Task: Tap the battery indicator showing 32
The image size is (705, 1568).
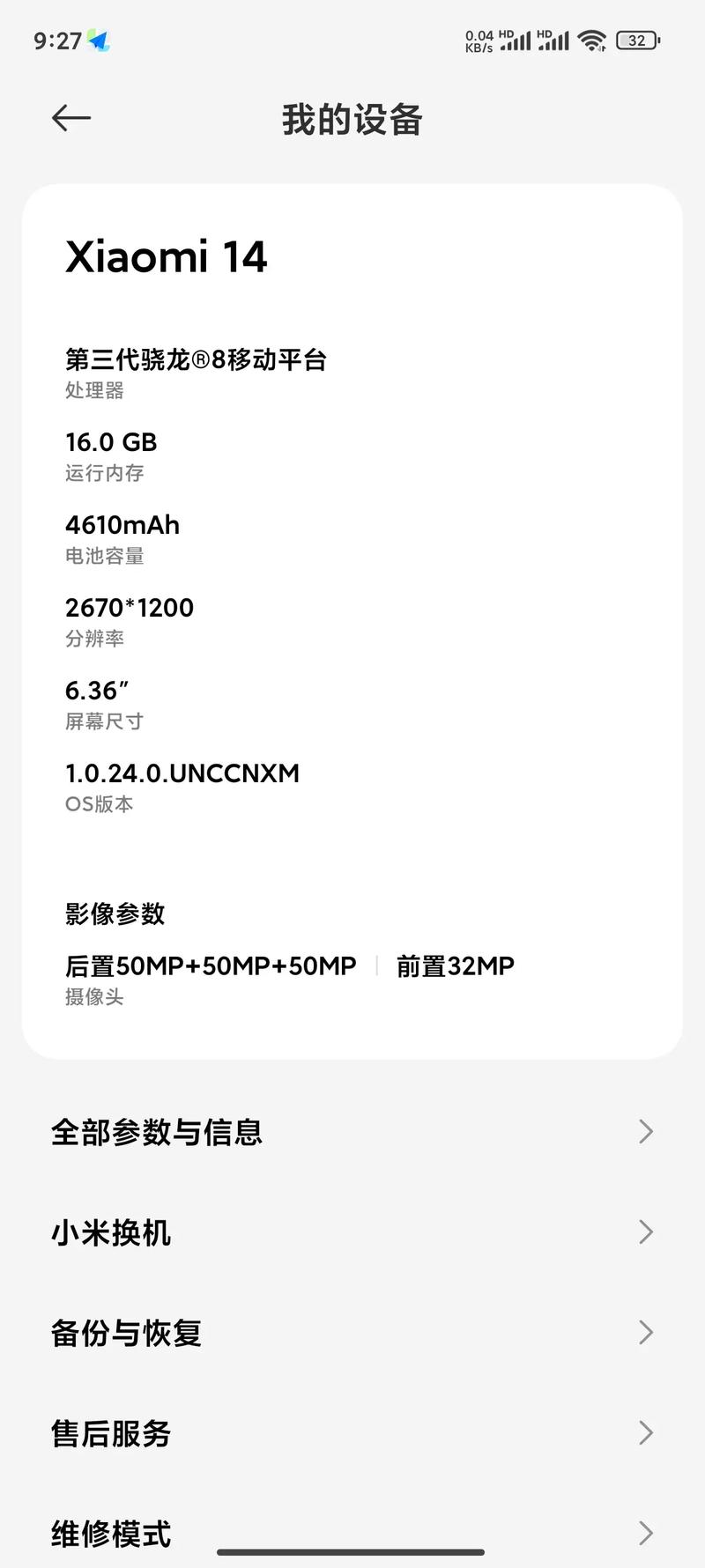Action: (x=636, y=40)
